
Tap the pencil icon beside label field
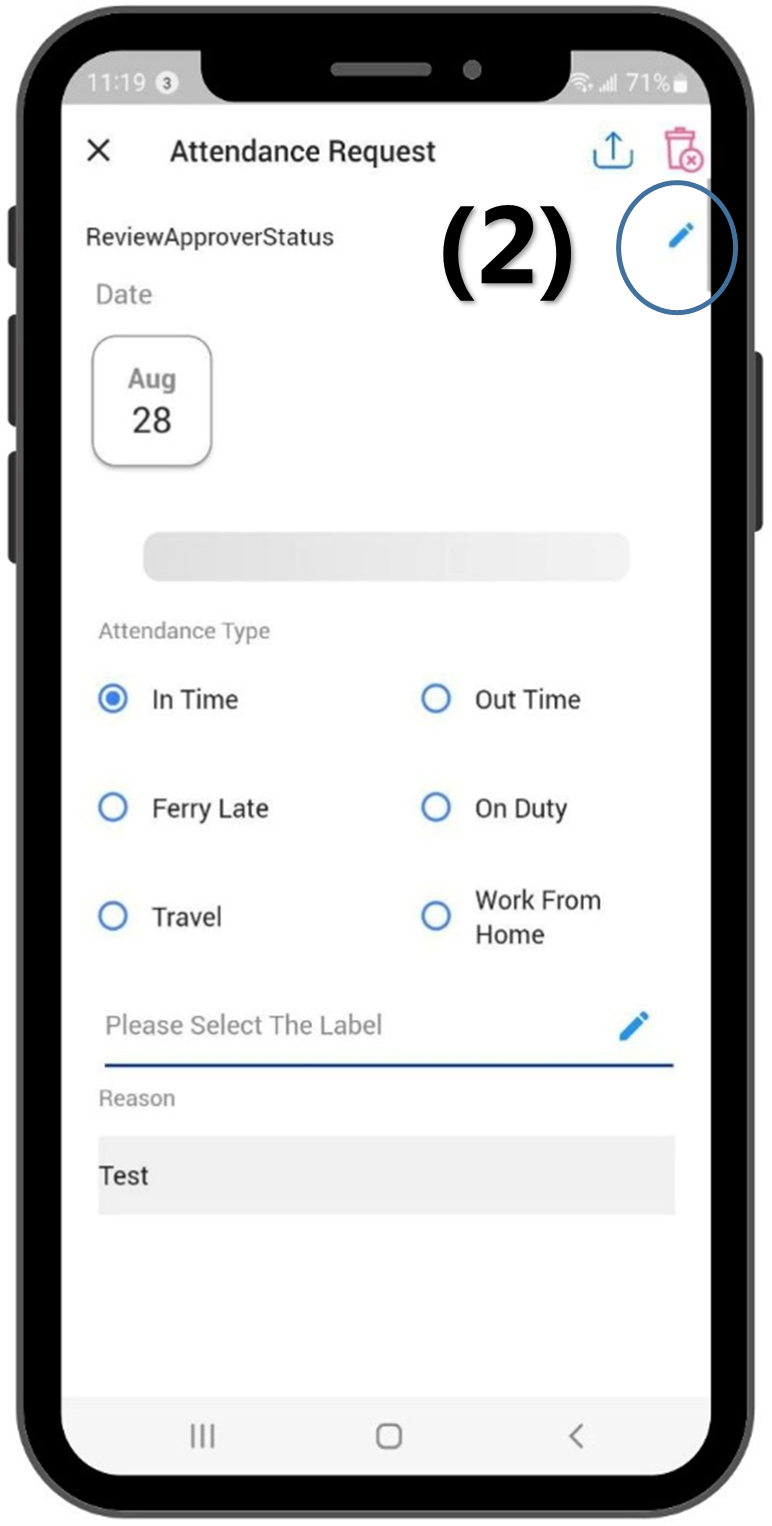634,1026
